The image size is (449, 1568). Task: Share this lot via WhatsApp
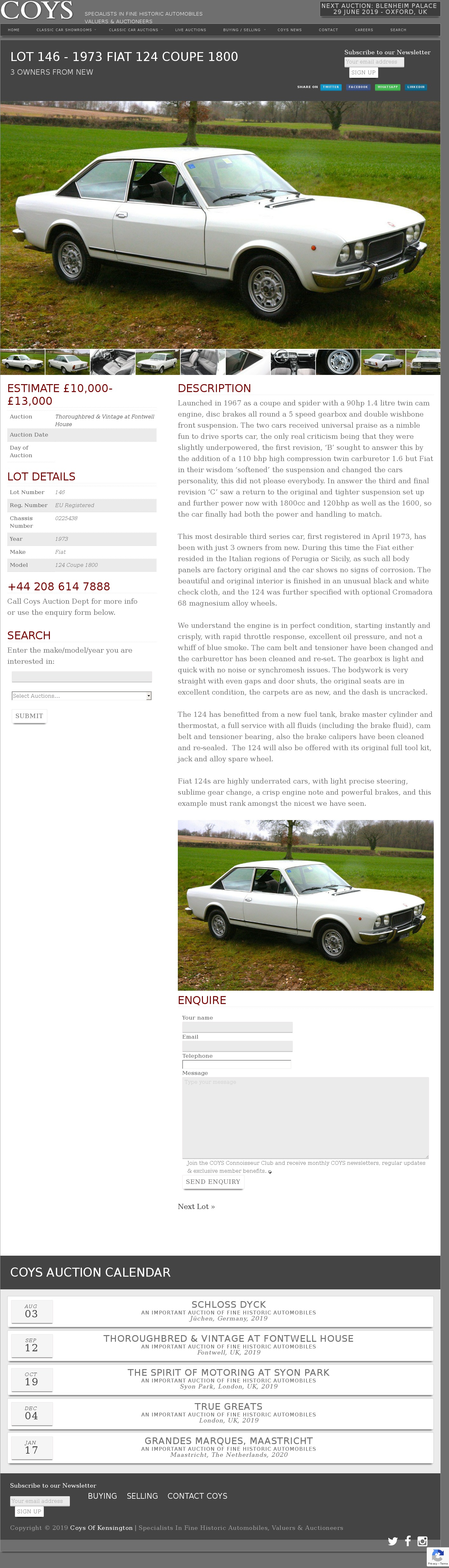click(387, 87)
